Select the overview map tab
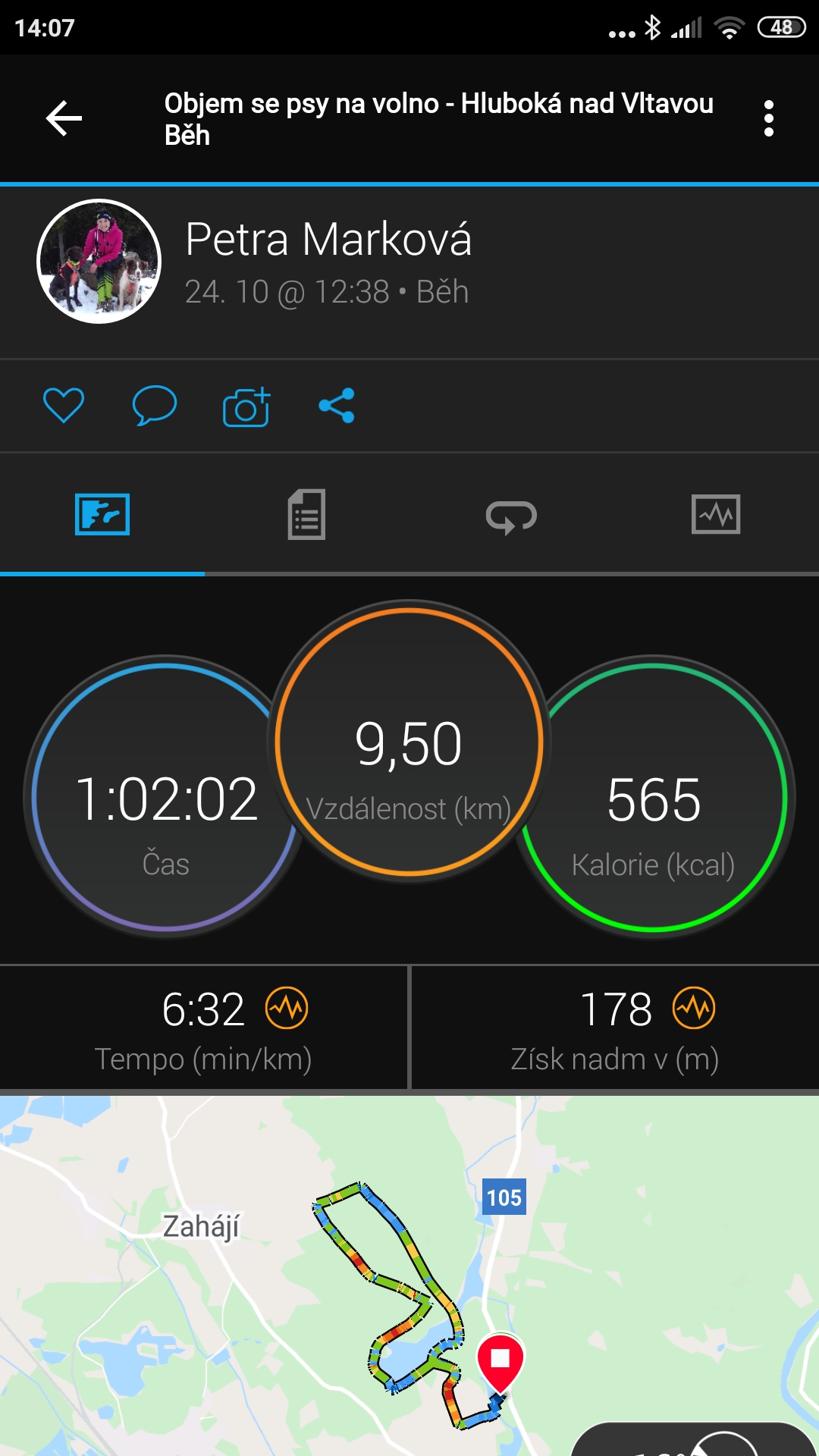The image size is (819, 1456). click(102, 514)
